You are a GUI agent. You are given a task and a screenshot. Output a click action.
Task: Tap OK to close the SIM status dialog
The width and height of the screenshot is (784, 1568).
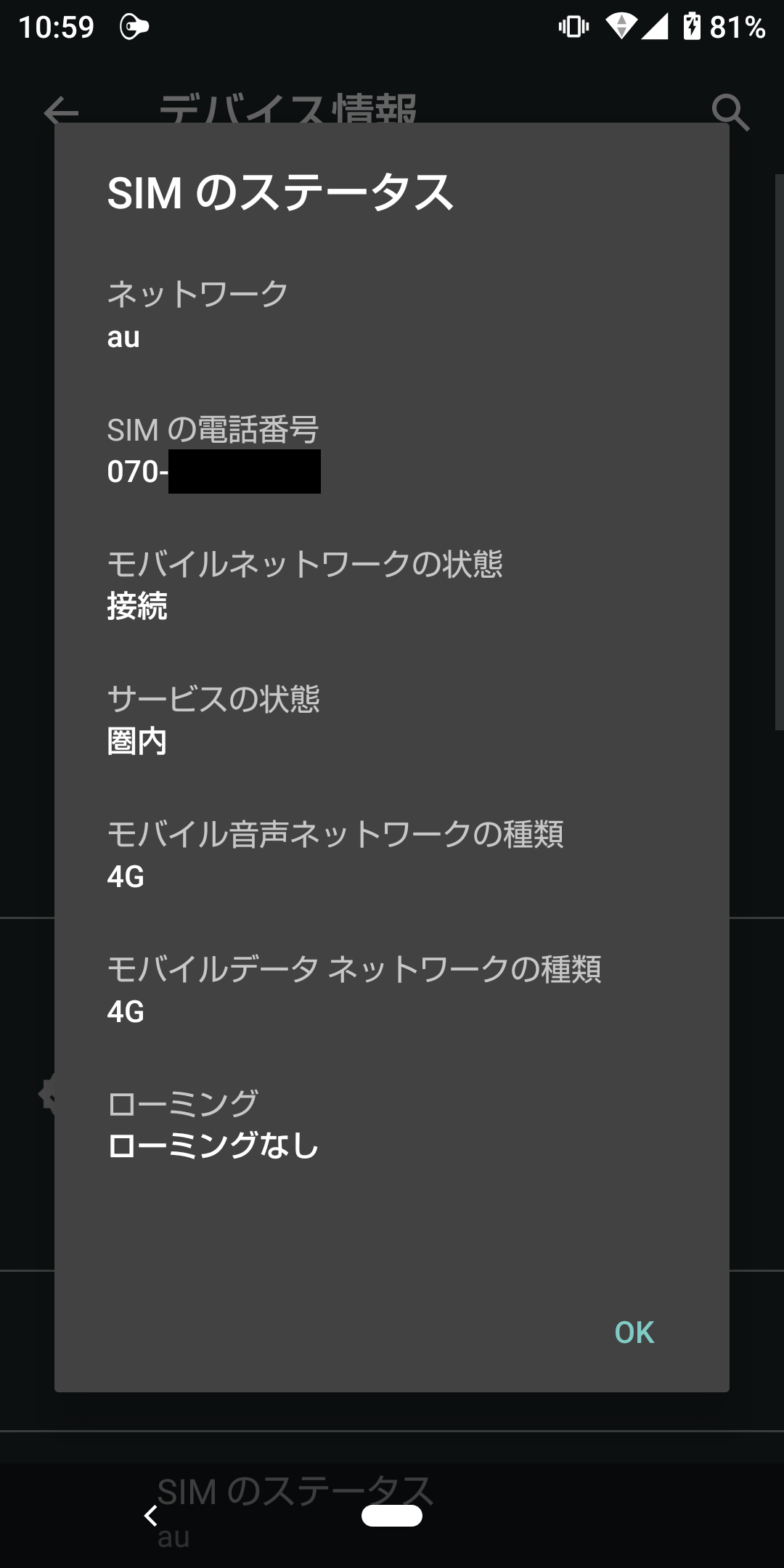pyautogui.click(x=634, y=1332)
